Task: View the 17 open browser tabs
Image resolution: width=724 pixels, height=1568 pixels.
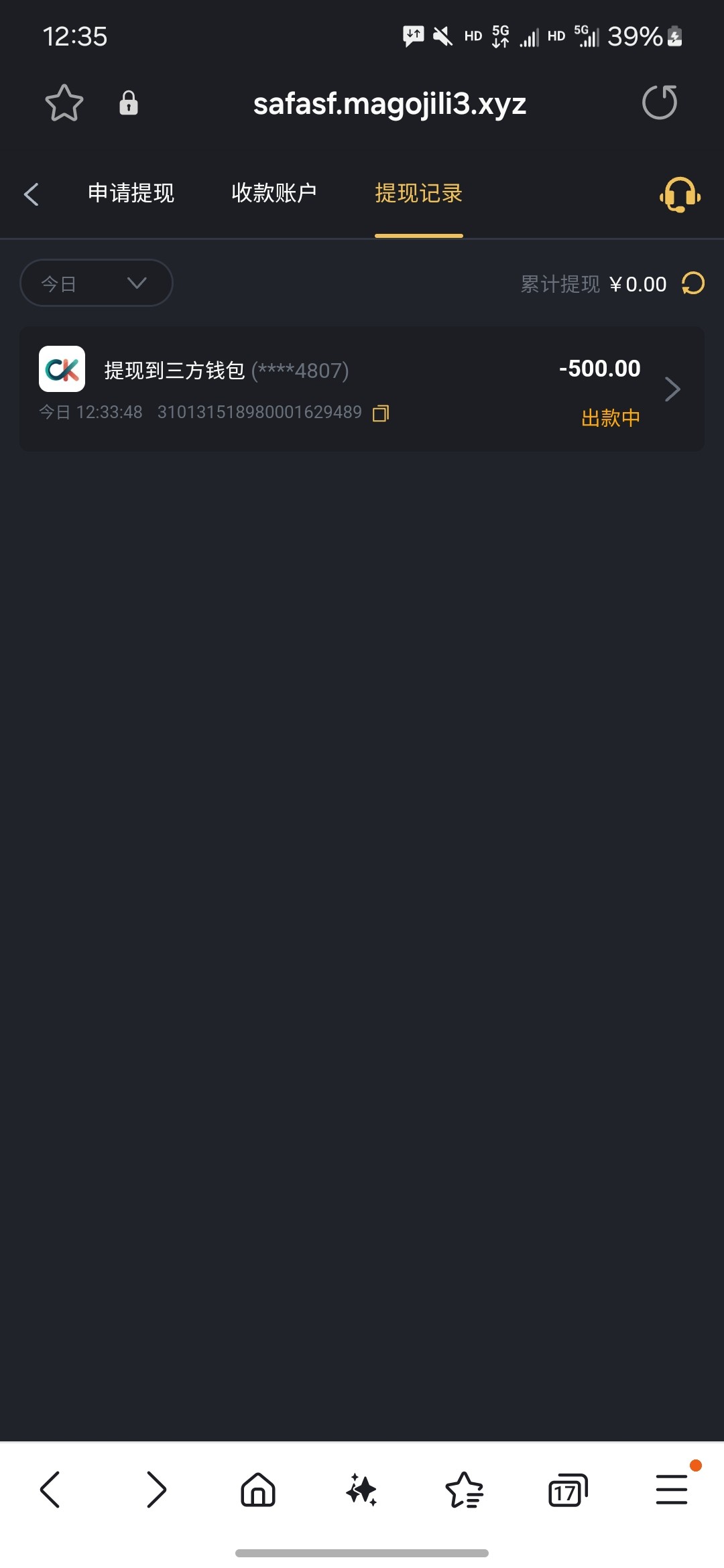Action: pyautogui.click(x=568, y=1490)
